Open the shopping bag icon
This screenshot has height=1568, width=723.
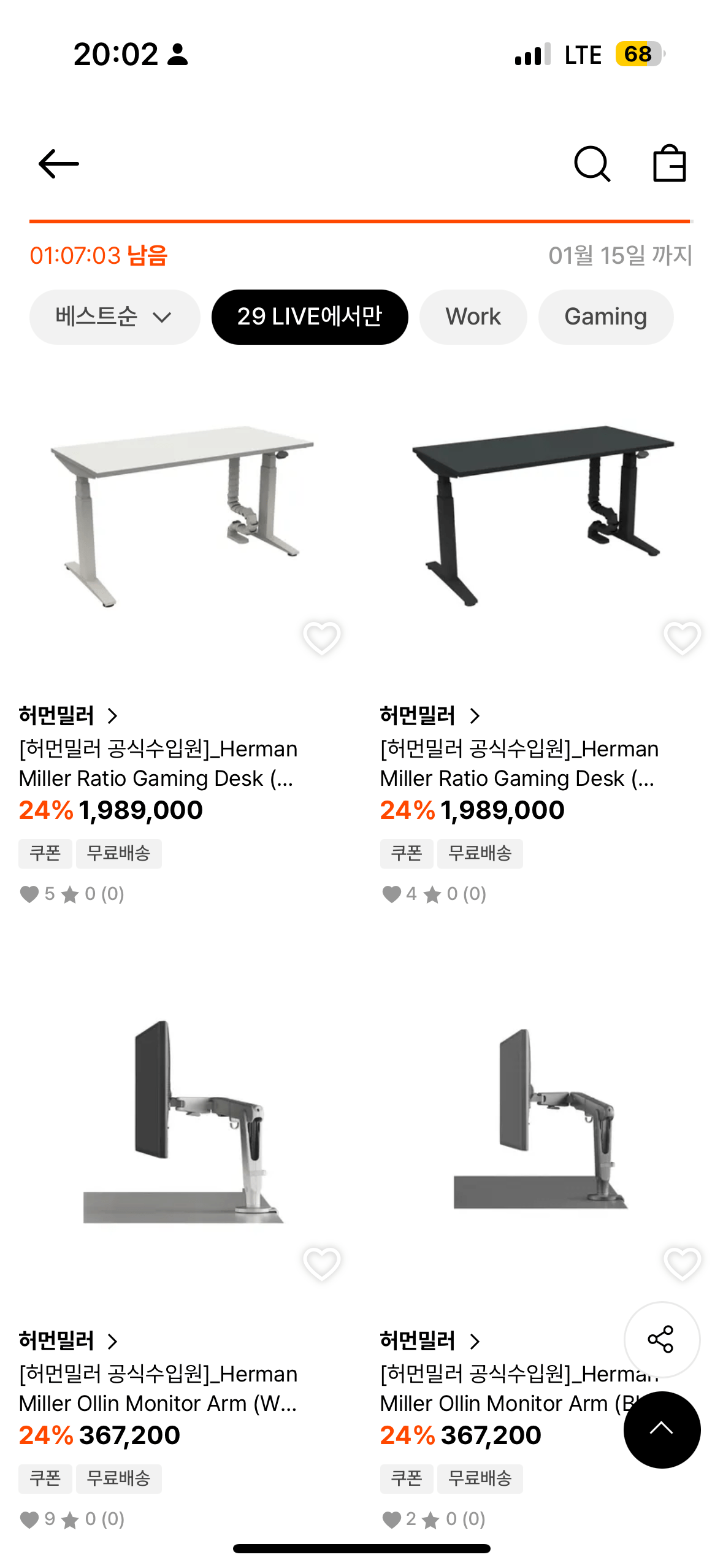click(x=670, y=163)
